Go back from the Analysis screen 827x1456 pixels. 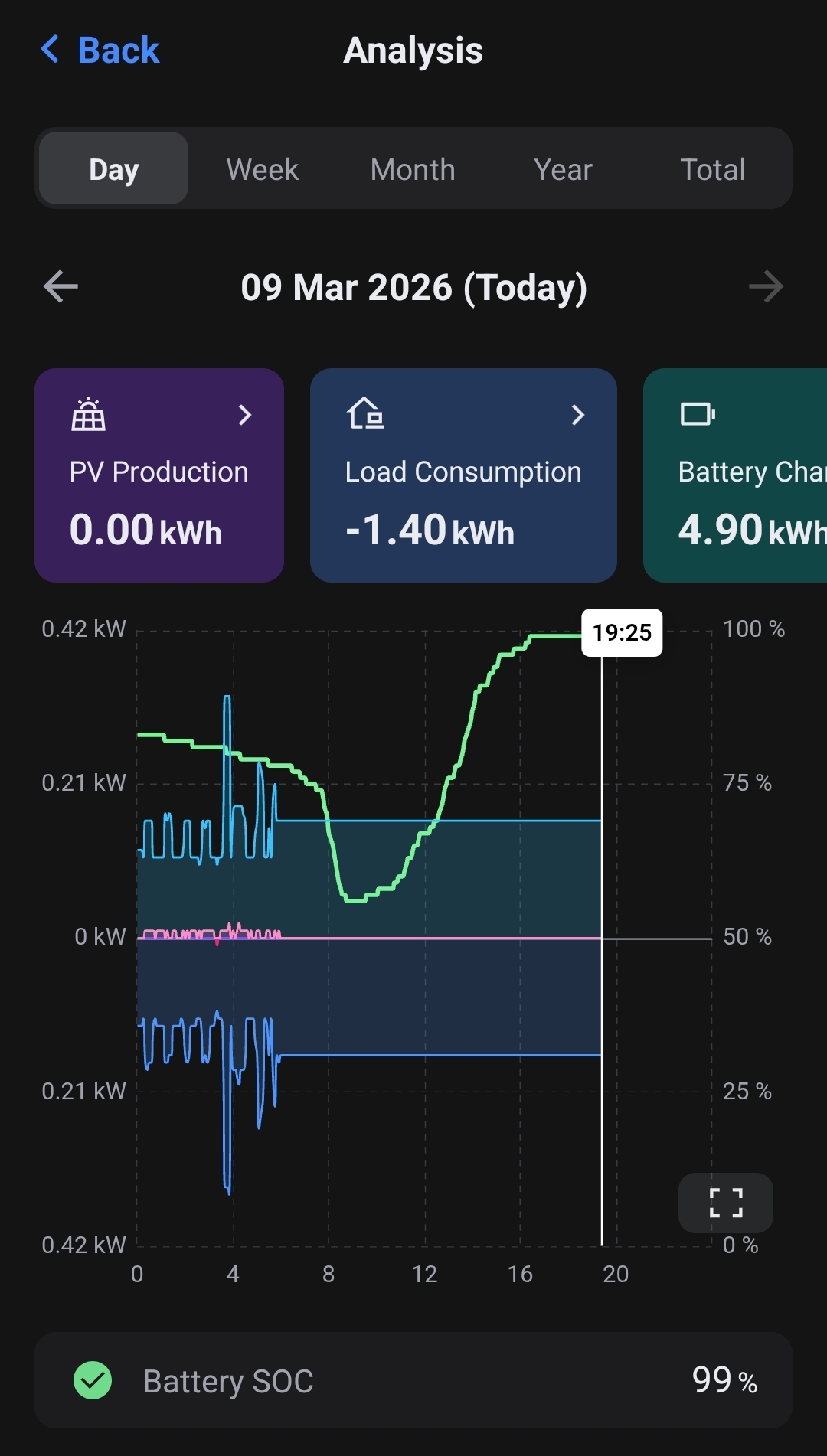100,51
